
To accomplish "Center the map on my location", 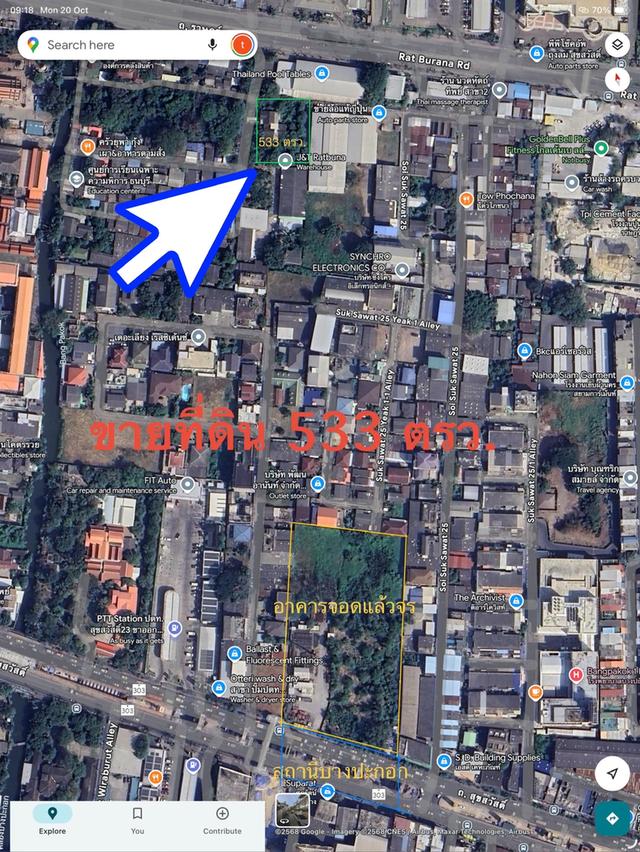I will click(x=611, y=773).
